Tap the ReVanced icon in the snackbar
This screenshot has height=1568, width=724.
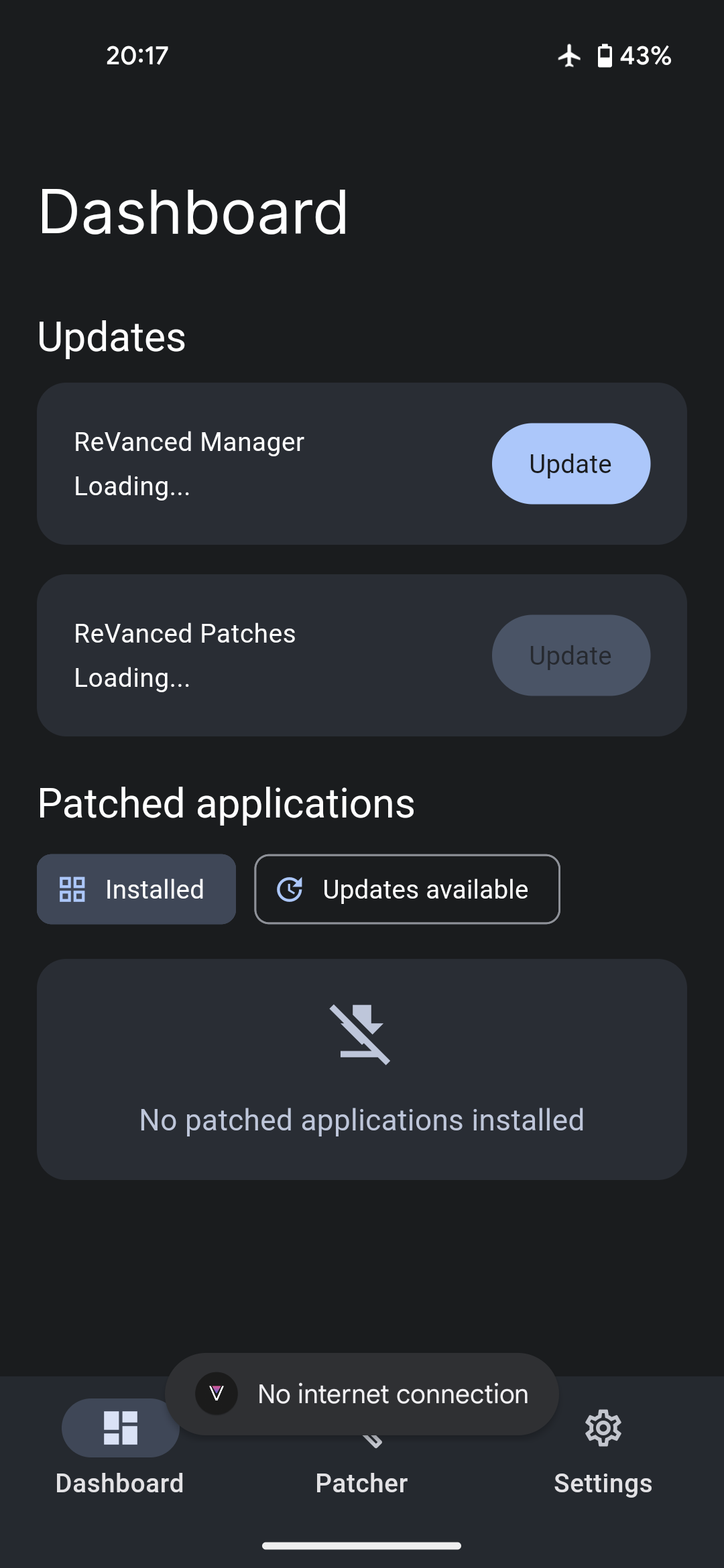216,1394
